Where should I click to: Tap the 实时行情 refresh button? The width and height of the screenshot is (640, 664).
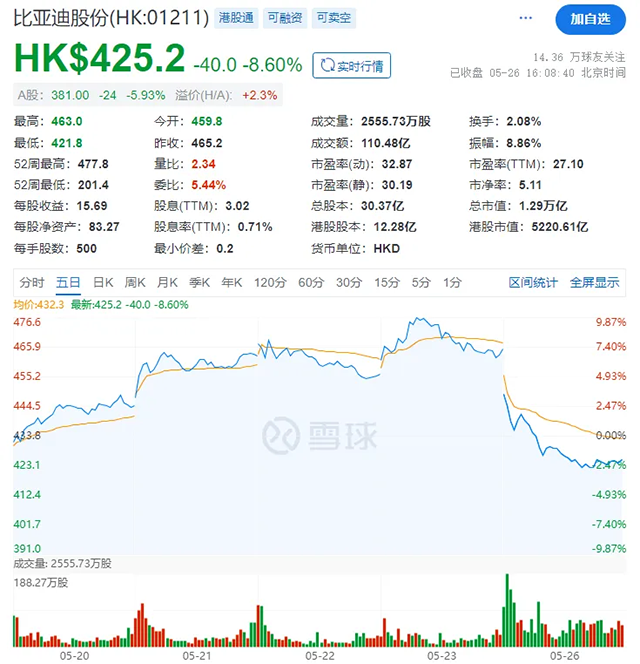pyautogui.click(x=352, y=65)
